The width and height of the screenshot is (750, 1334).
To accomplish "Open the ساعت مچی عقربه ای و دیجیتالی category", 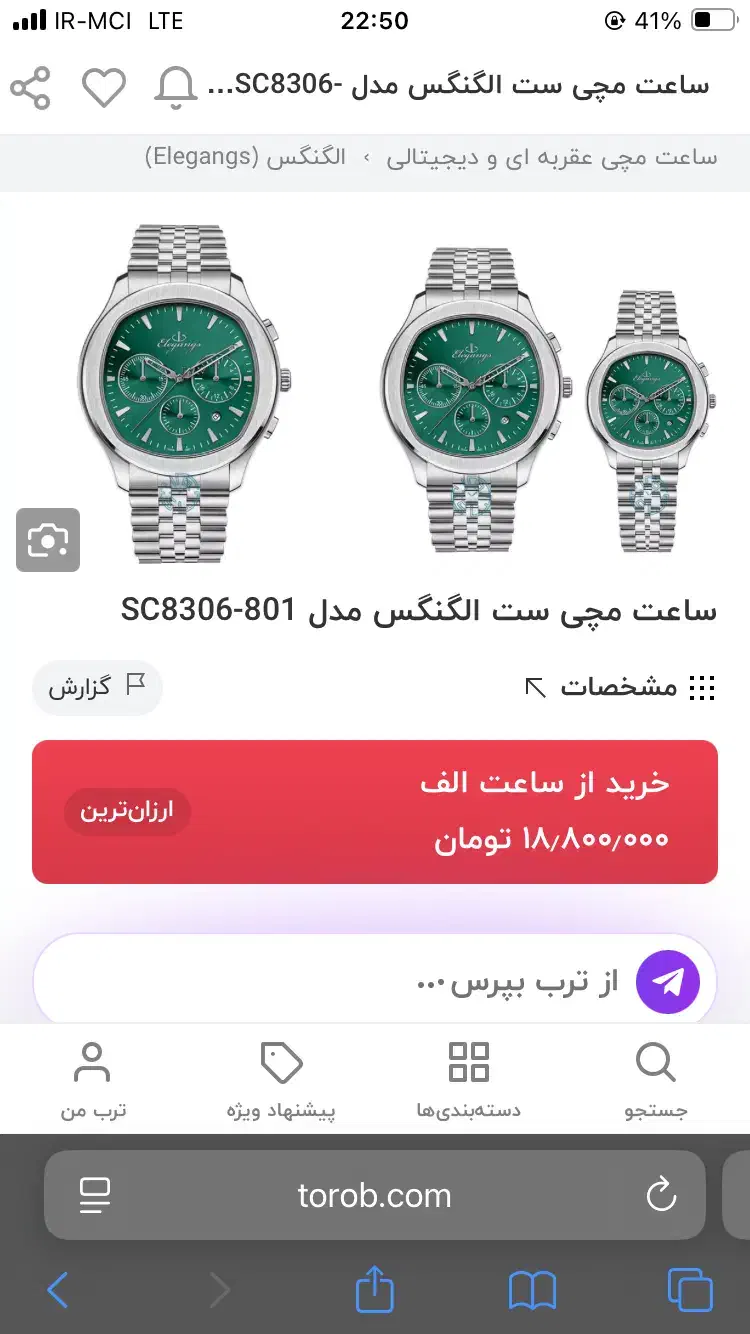I will coord(552,158).
